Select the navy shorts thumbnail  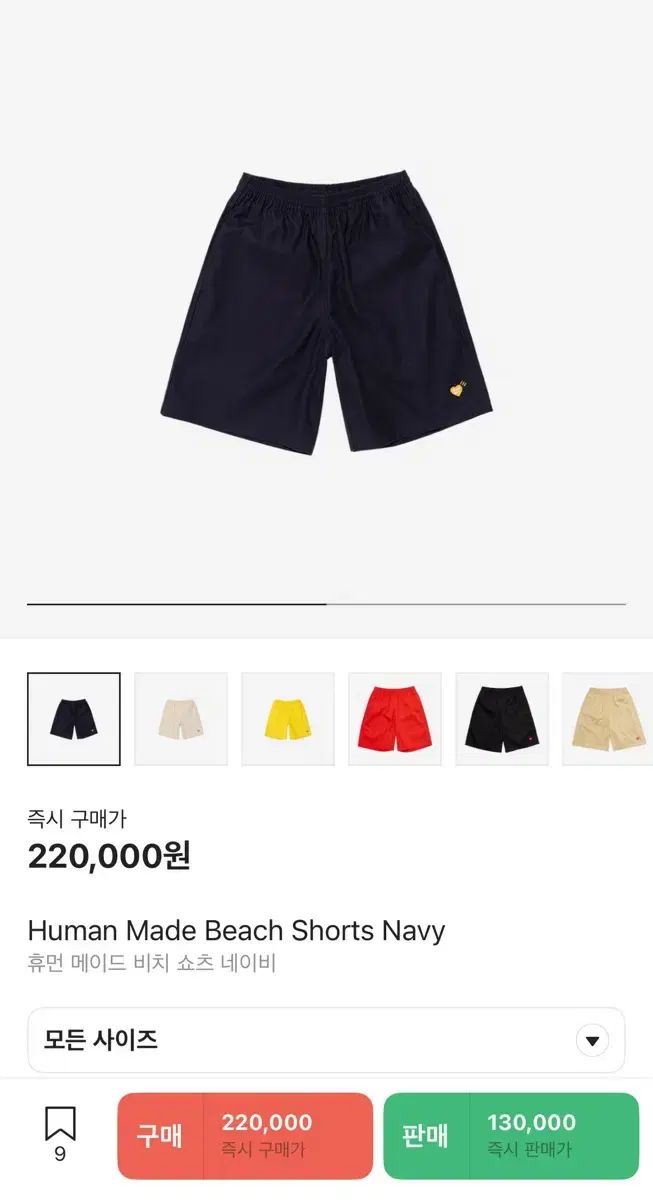pos(74,719)
